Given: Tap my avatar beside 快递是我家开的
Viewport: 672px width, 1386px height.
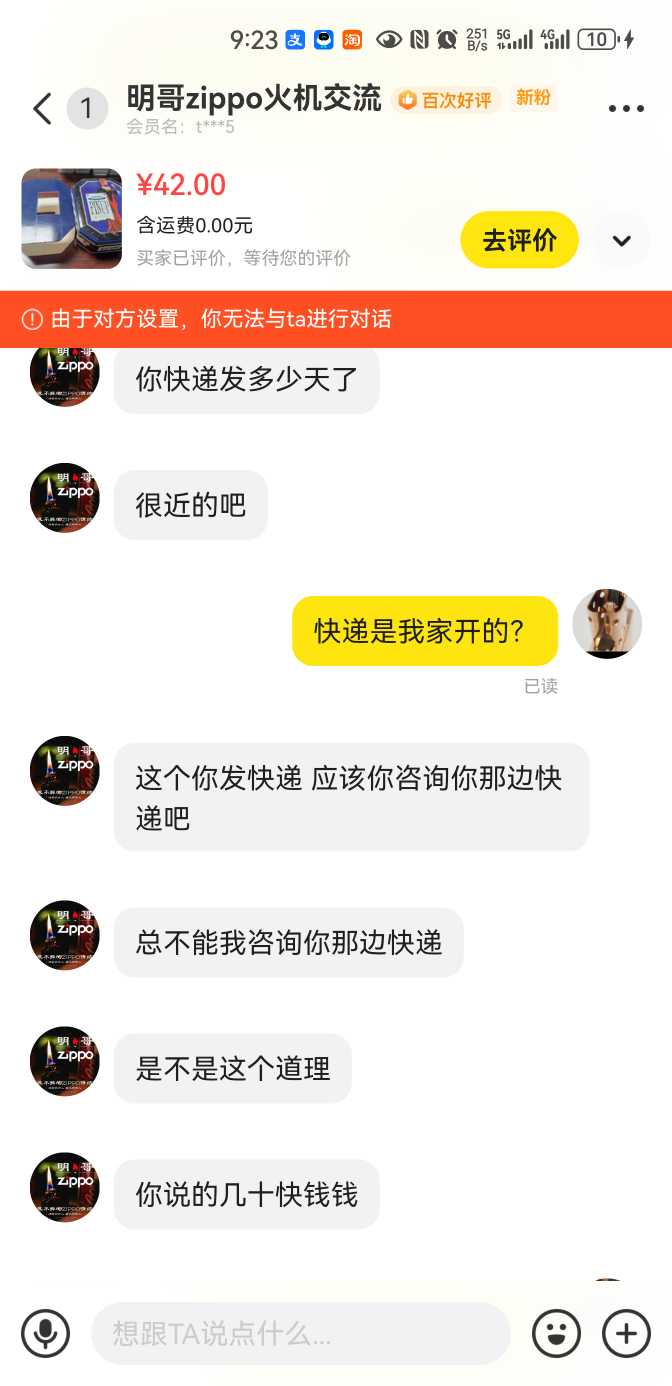Looking at the screenshot, I should click(607, 624).
